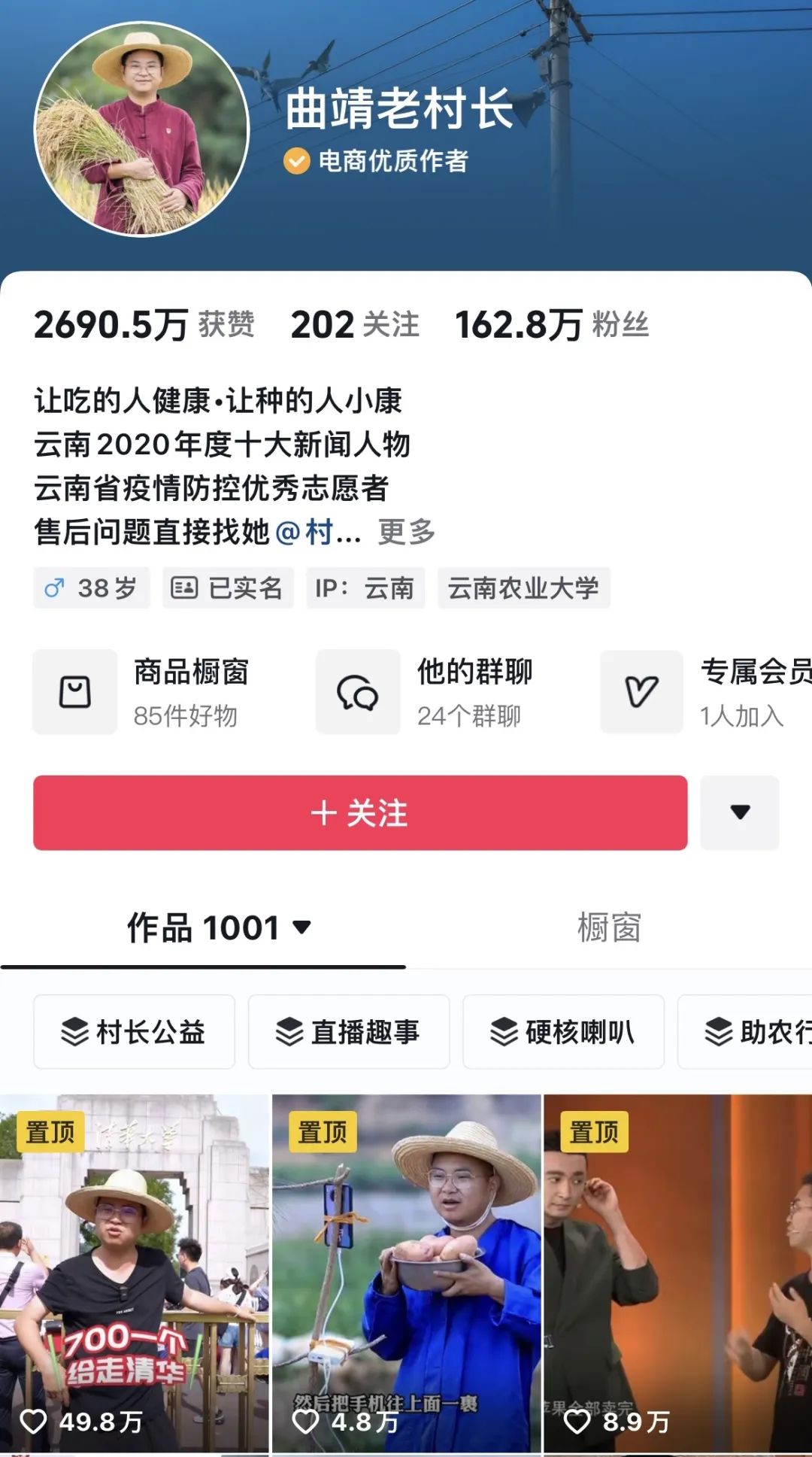Tap the 云南农业大学 school tag
Viewport: 812px width, 1457px height.
click(x=523, y=588)
